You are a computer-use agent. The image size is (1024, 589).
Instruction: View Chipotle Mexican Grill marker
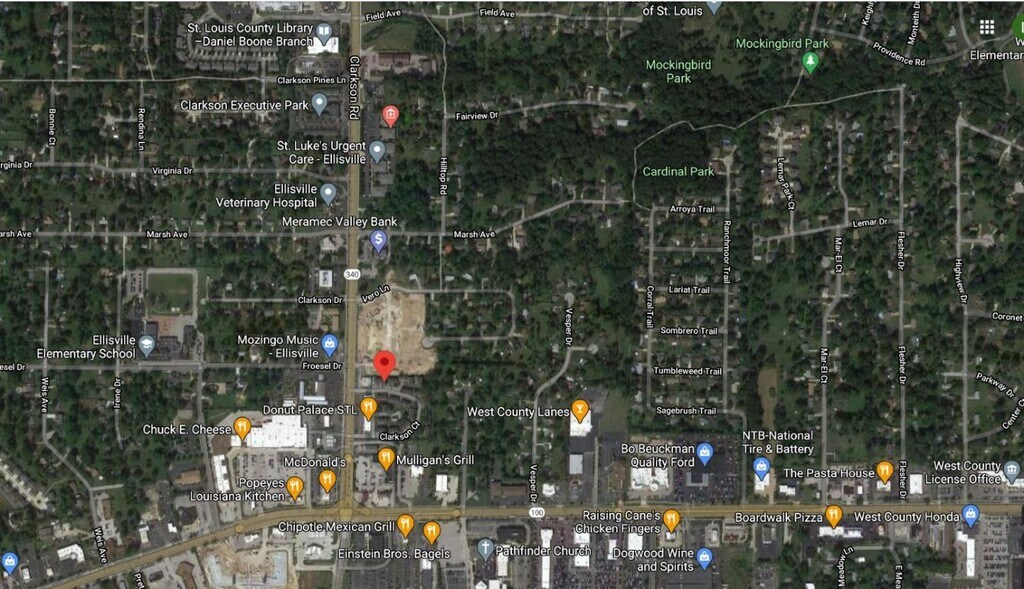(x=405, y=524)
